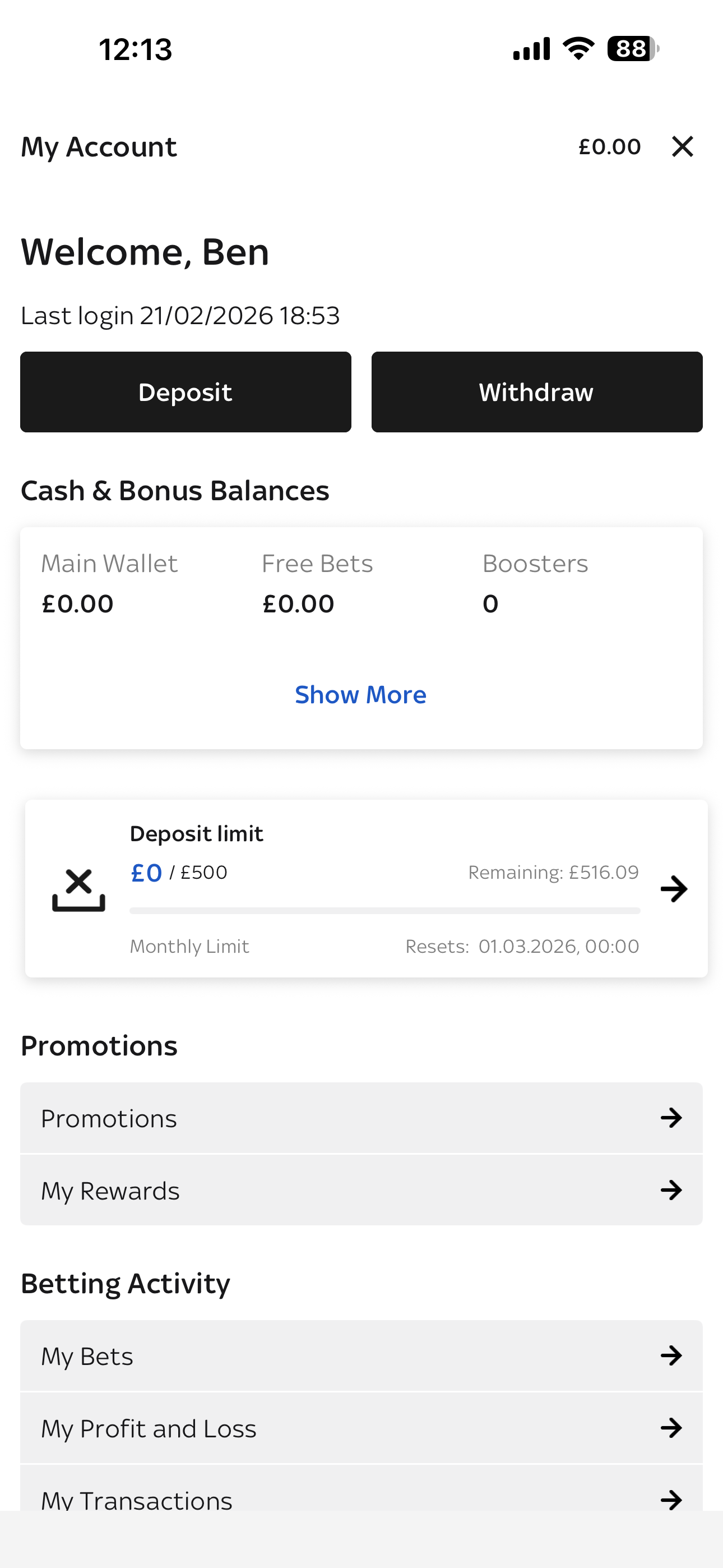The image size is (723, 1568).
Task: Open My Bets using the arrow icon
Action: pyautogui.click(x=671, y=1355)
